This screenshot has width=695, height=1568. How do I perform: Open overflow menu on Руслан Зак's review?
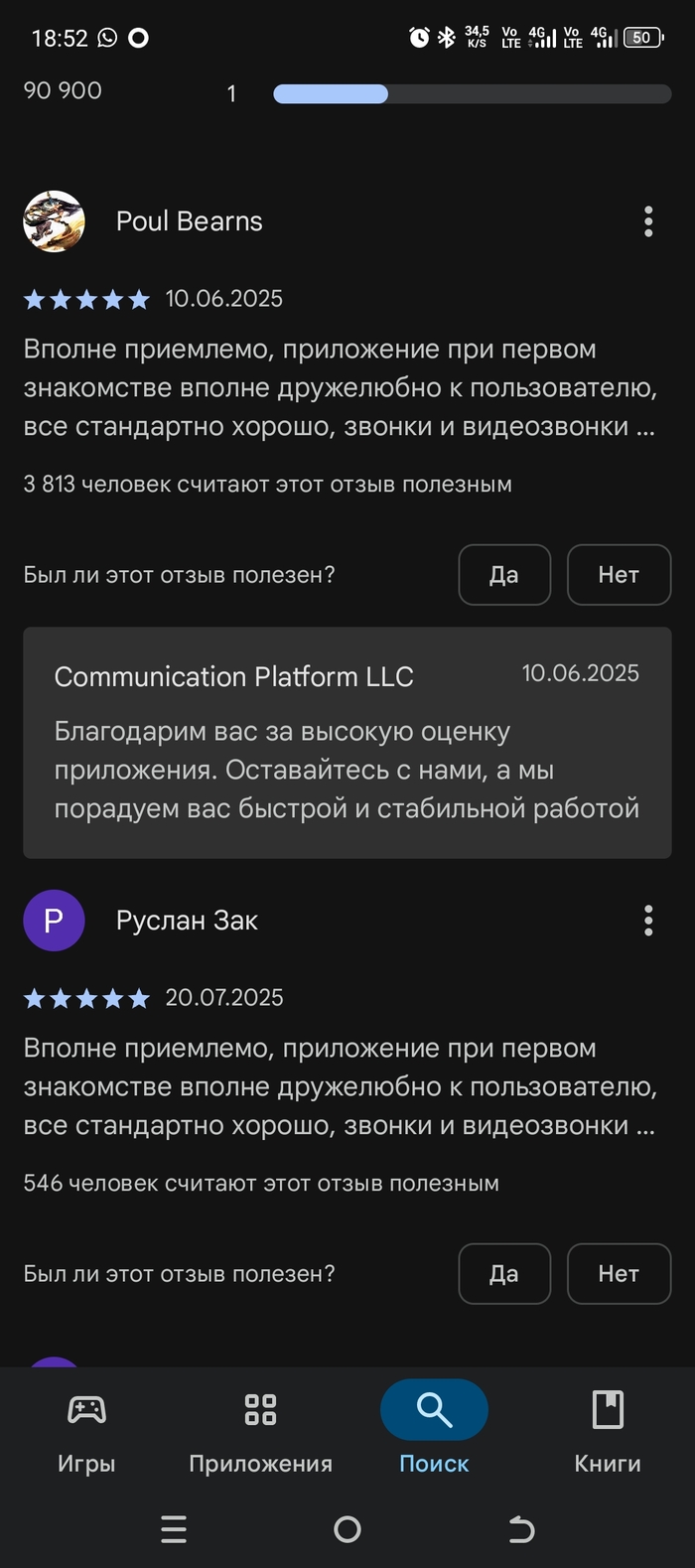click(648, 921)
